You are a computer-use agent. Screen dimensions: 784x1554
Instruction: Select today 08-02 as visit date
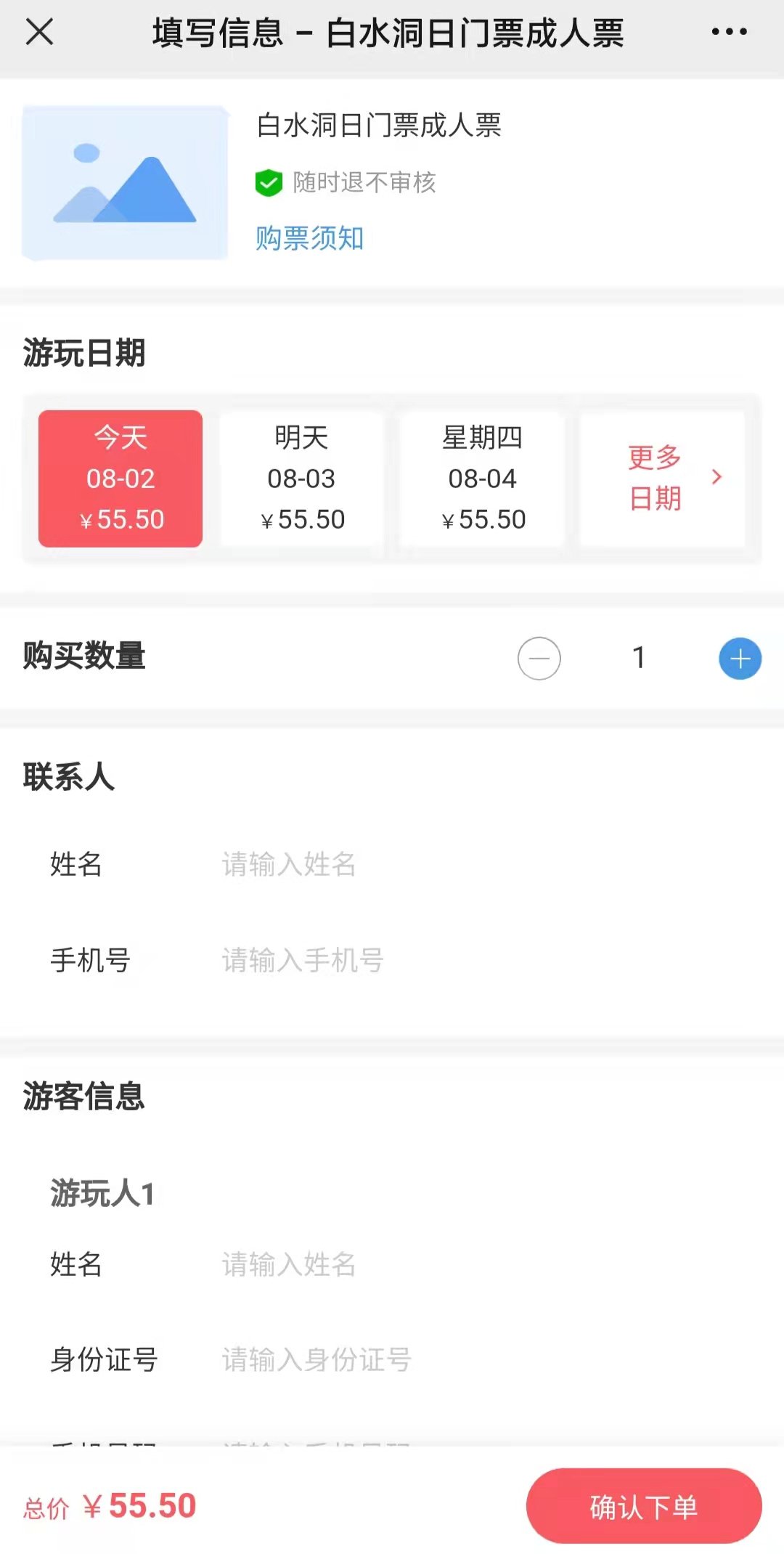[x=121, y=479]
